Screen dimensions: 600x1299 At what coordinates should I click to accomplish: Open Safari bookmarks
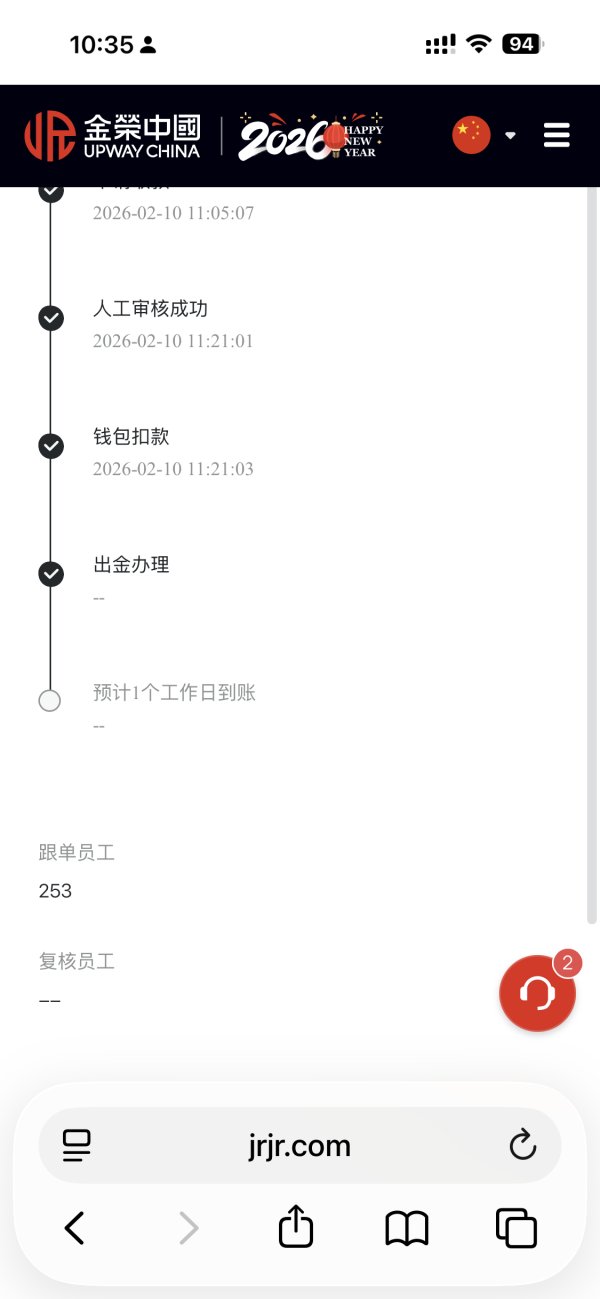click(x=406, y=1227)
